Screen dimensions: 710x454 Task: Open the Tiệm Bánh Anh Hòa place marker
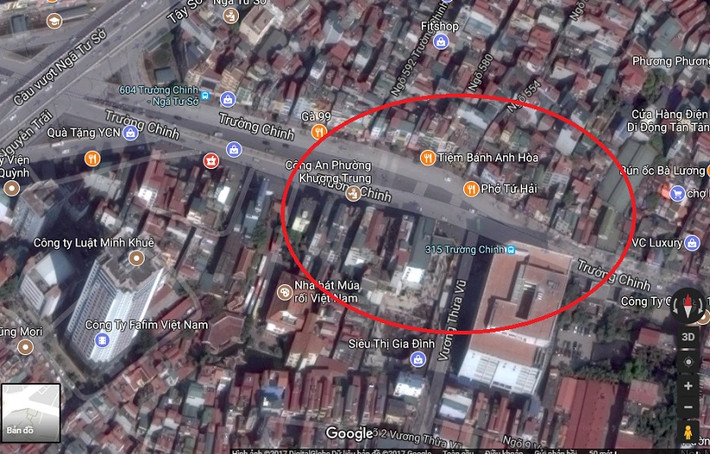[x=427, y=157]
